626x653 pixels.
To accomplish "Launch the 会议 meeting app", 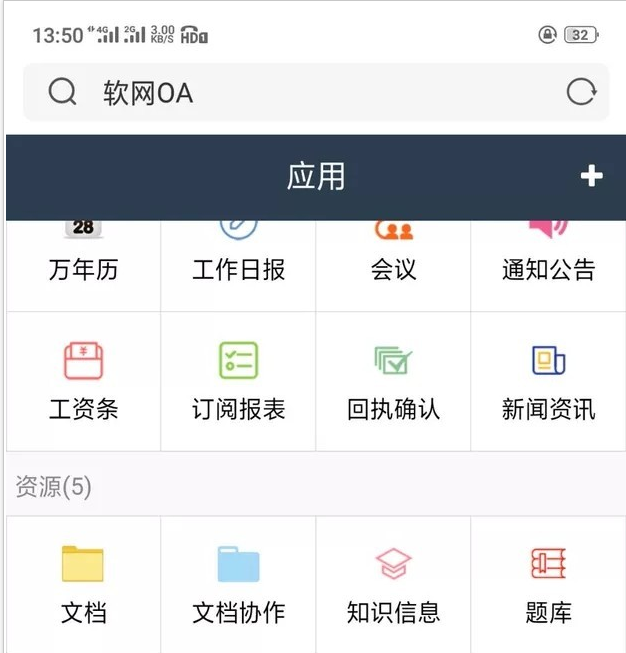I will coord(393,255).
